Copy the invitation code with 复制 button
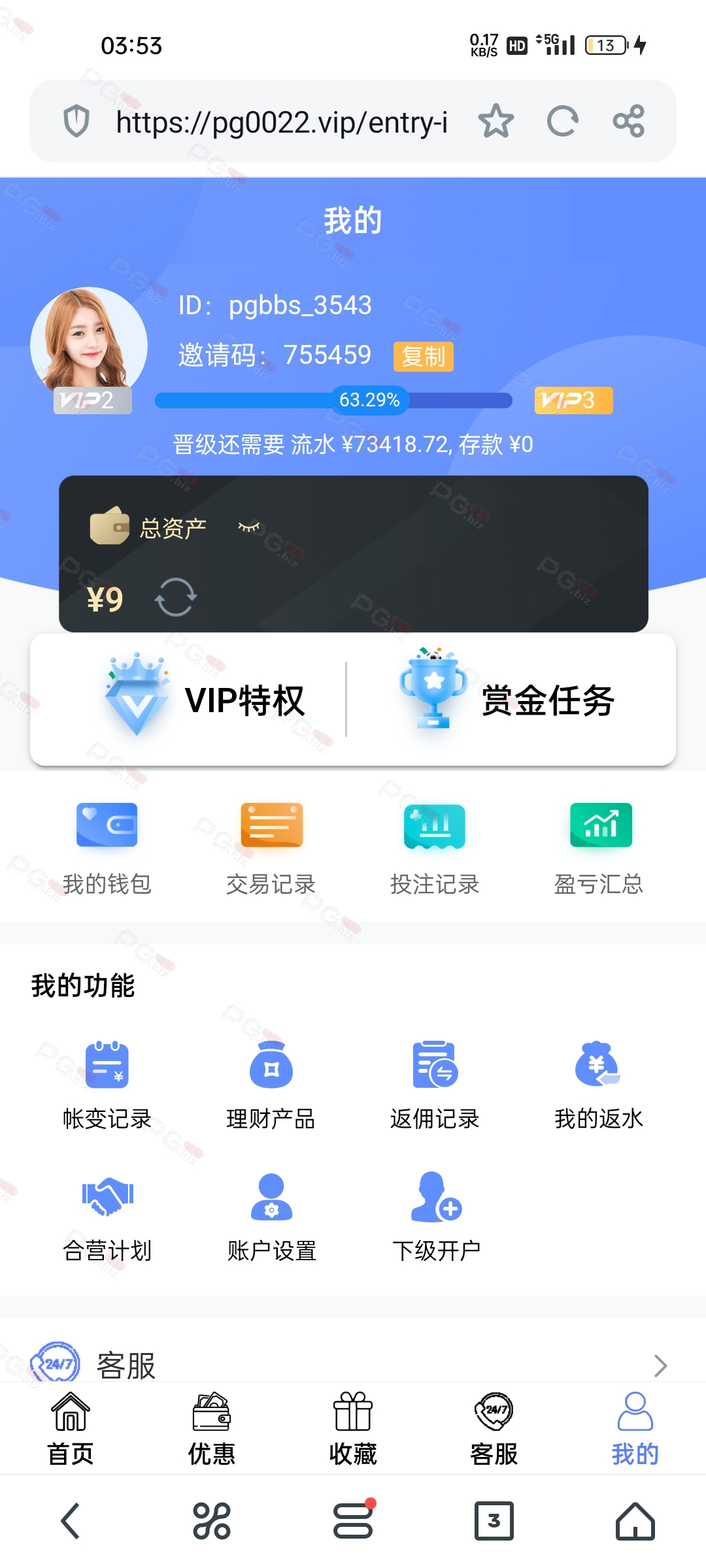Image resolution: width=706 pixels, height=1568 pixels. point(423,357)
